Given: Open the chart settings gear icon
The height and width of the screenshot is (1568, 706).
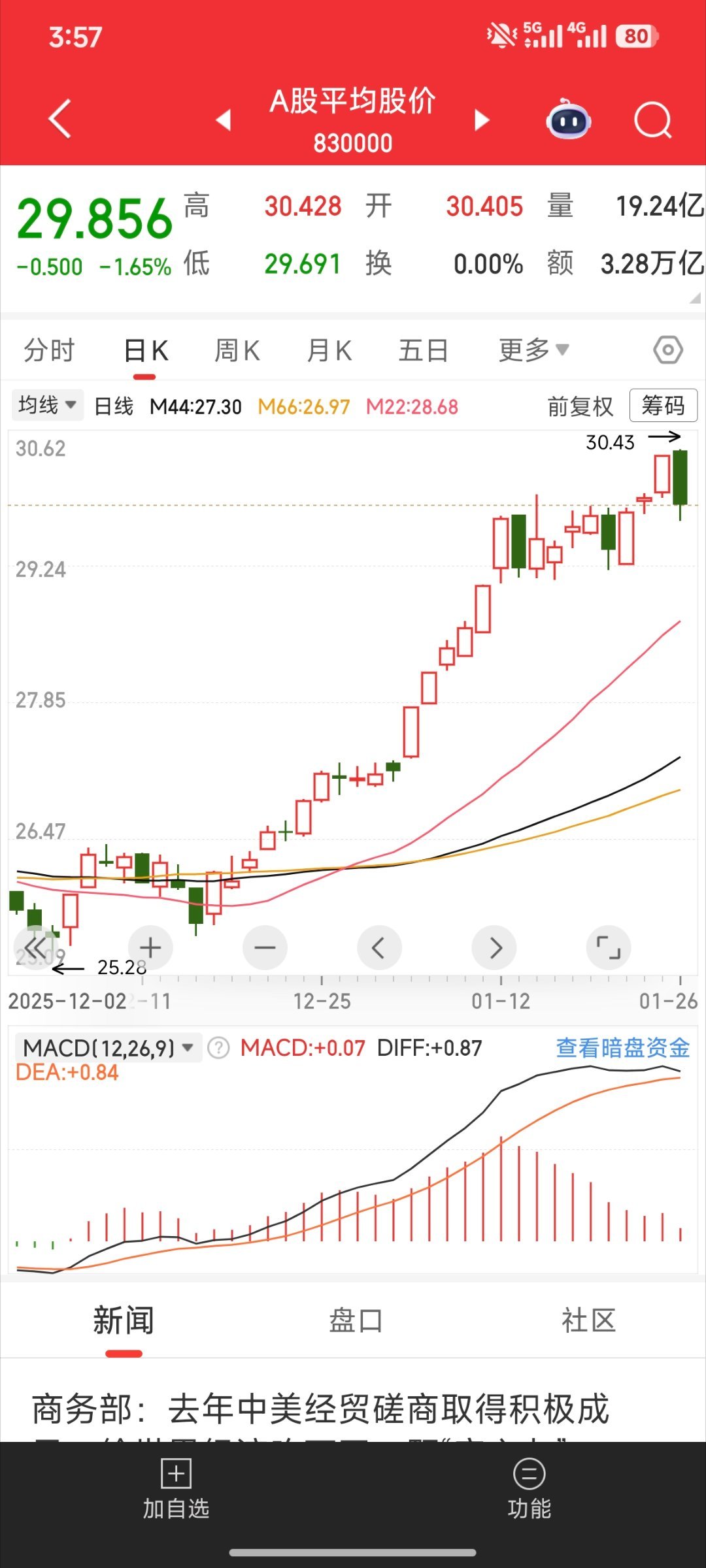Looking at the screenshot, I should tap(669, 350).
